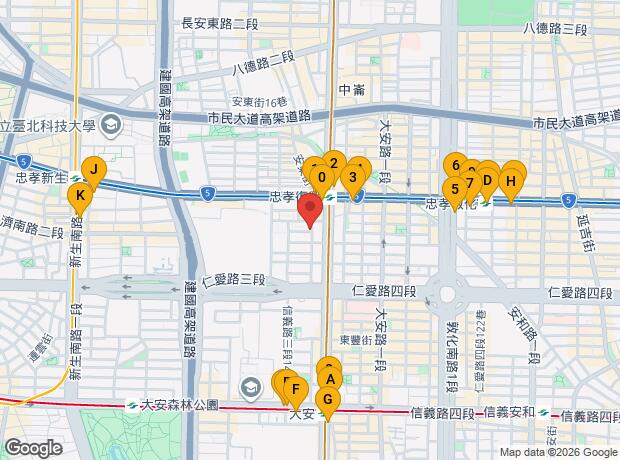Open the orange marker labeled K
The width and height of the screenshot is (620, 460).
click(x=80, y=196)
